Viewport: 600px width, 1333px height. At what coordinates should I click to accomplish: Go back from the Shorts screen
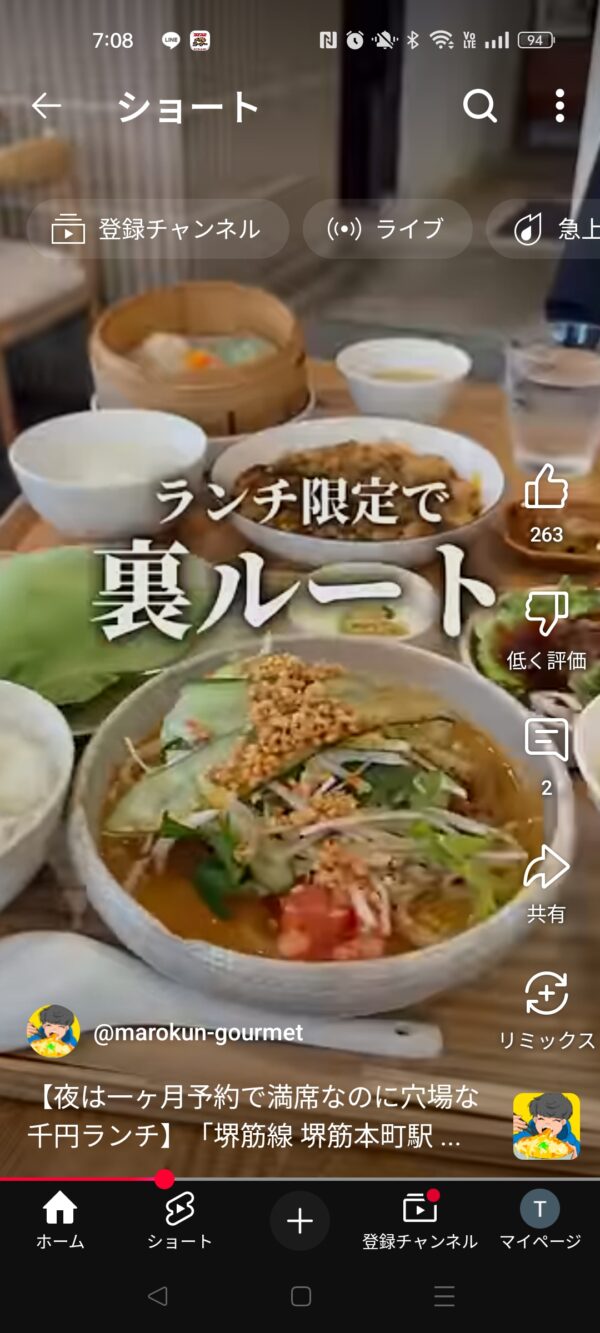click(46, 106)
